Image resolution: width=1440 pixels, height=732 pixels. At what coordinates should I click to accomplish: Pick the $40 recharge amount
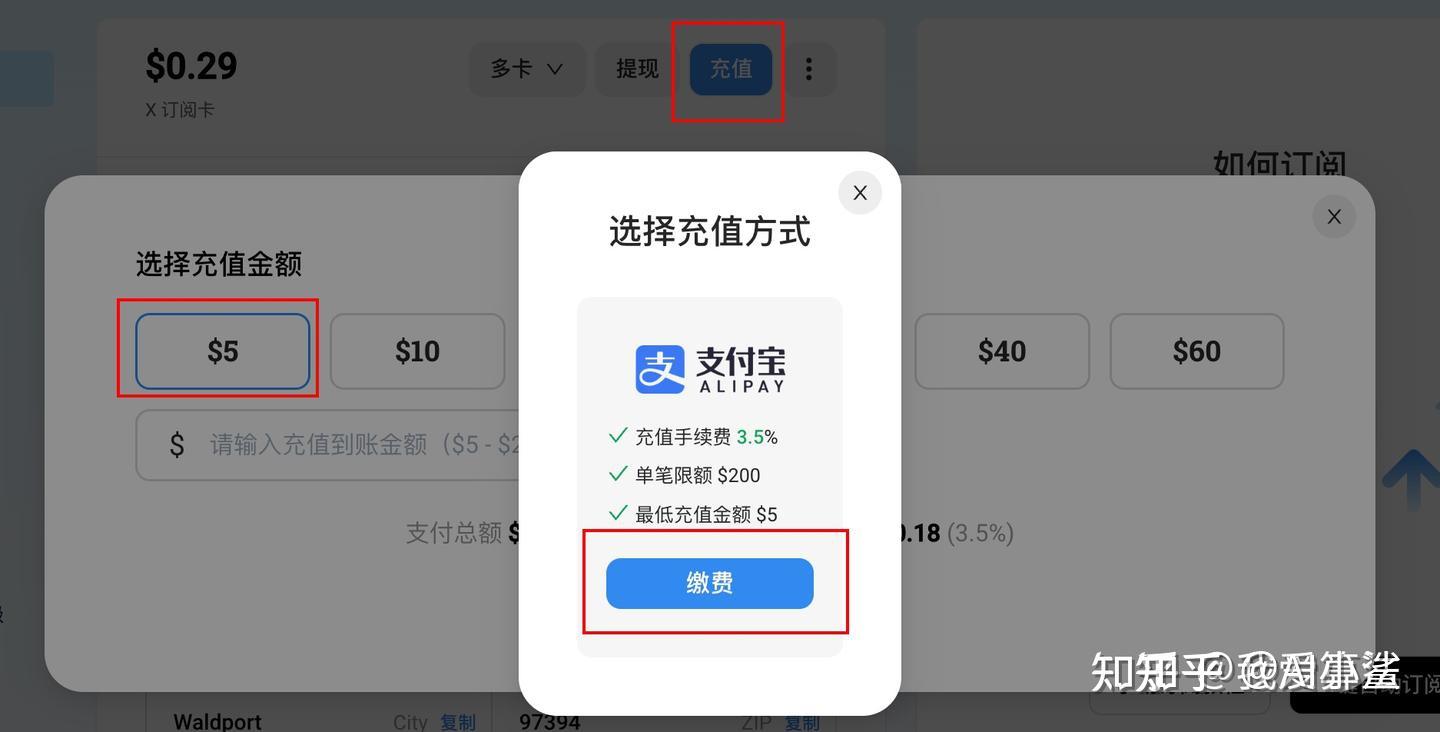click(1001, 351)
